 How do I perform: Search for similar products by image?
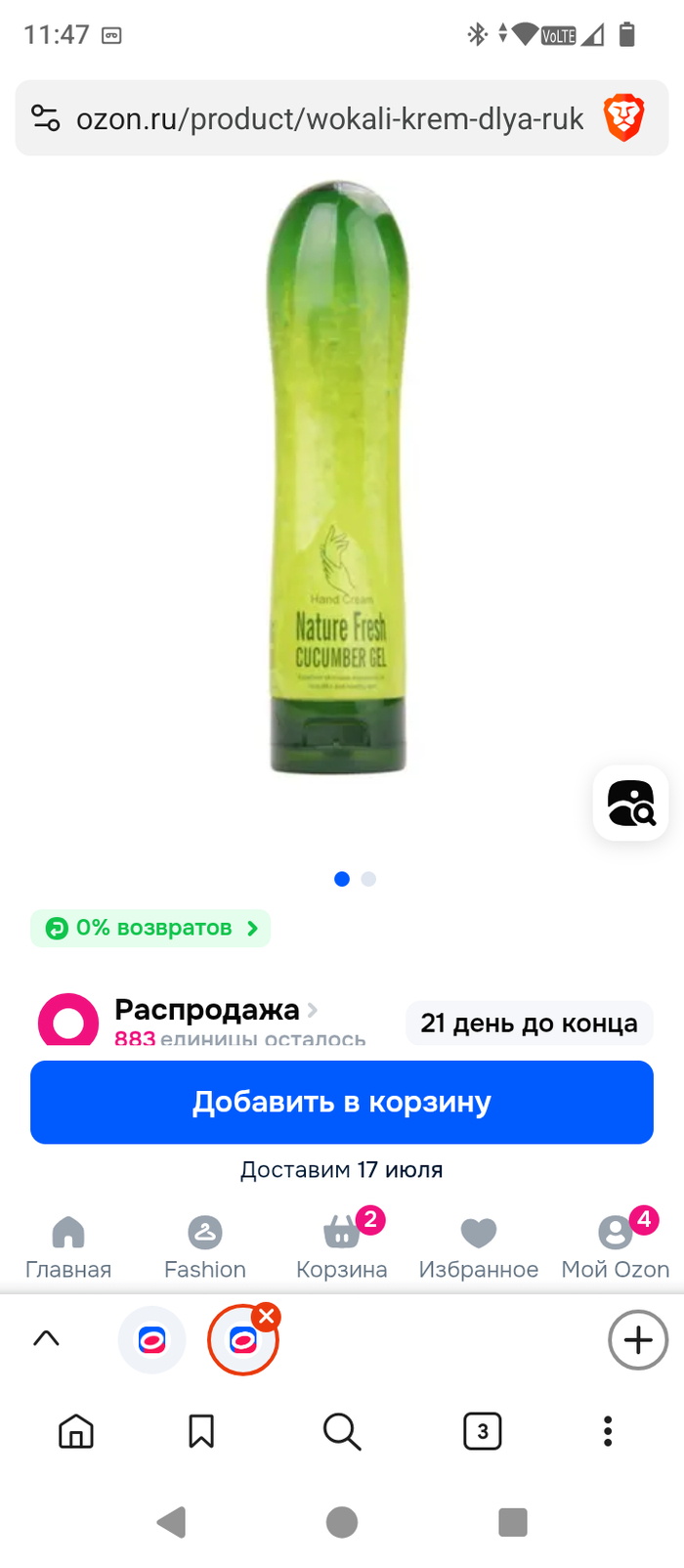click(630, 804)
